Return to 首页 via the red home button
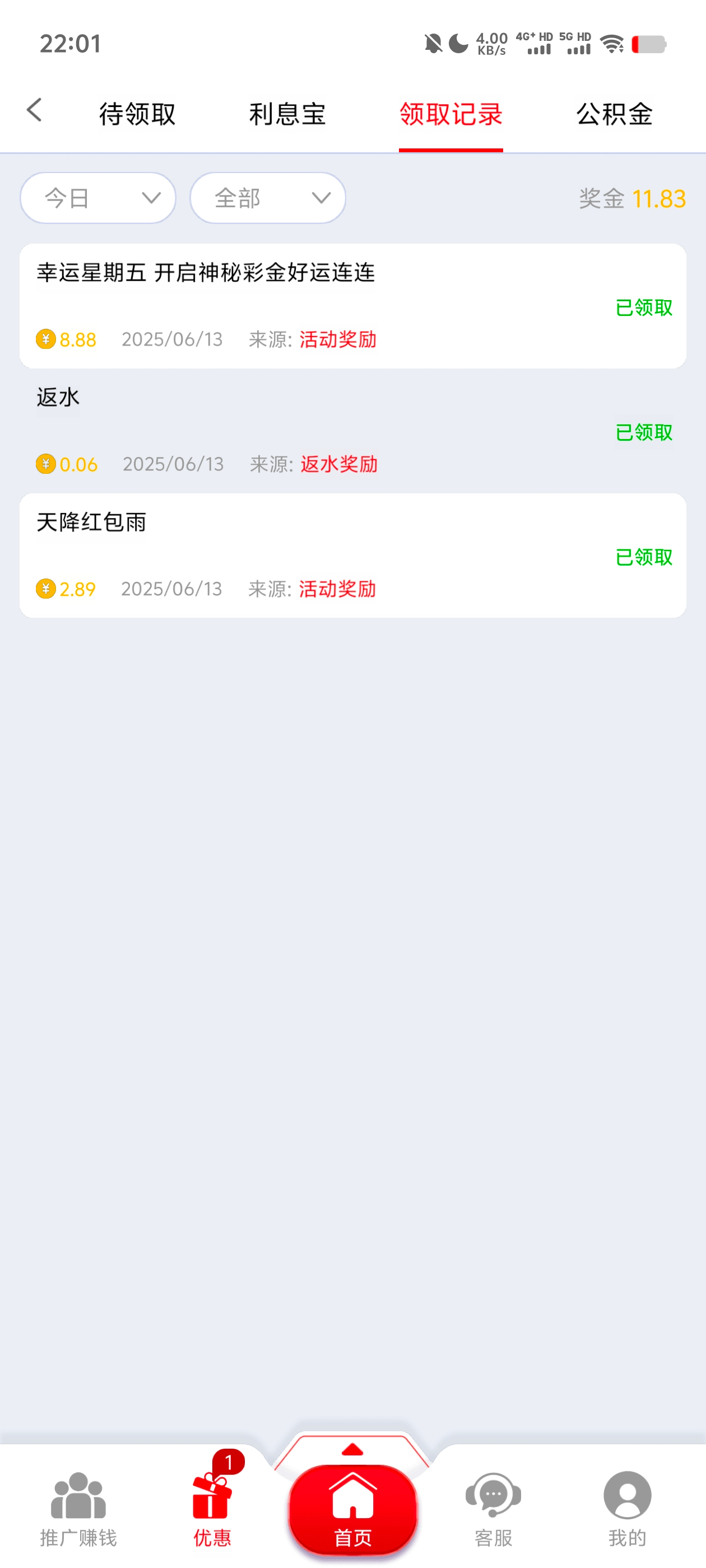The image size is (706, 1568). 352,1508
